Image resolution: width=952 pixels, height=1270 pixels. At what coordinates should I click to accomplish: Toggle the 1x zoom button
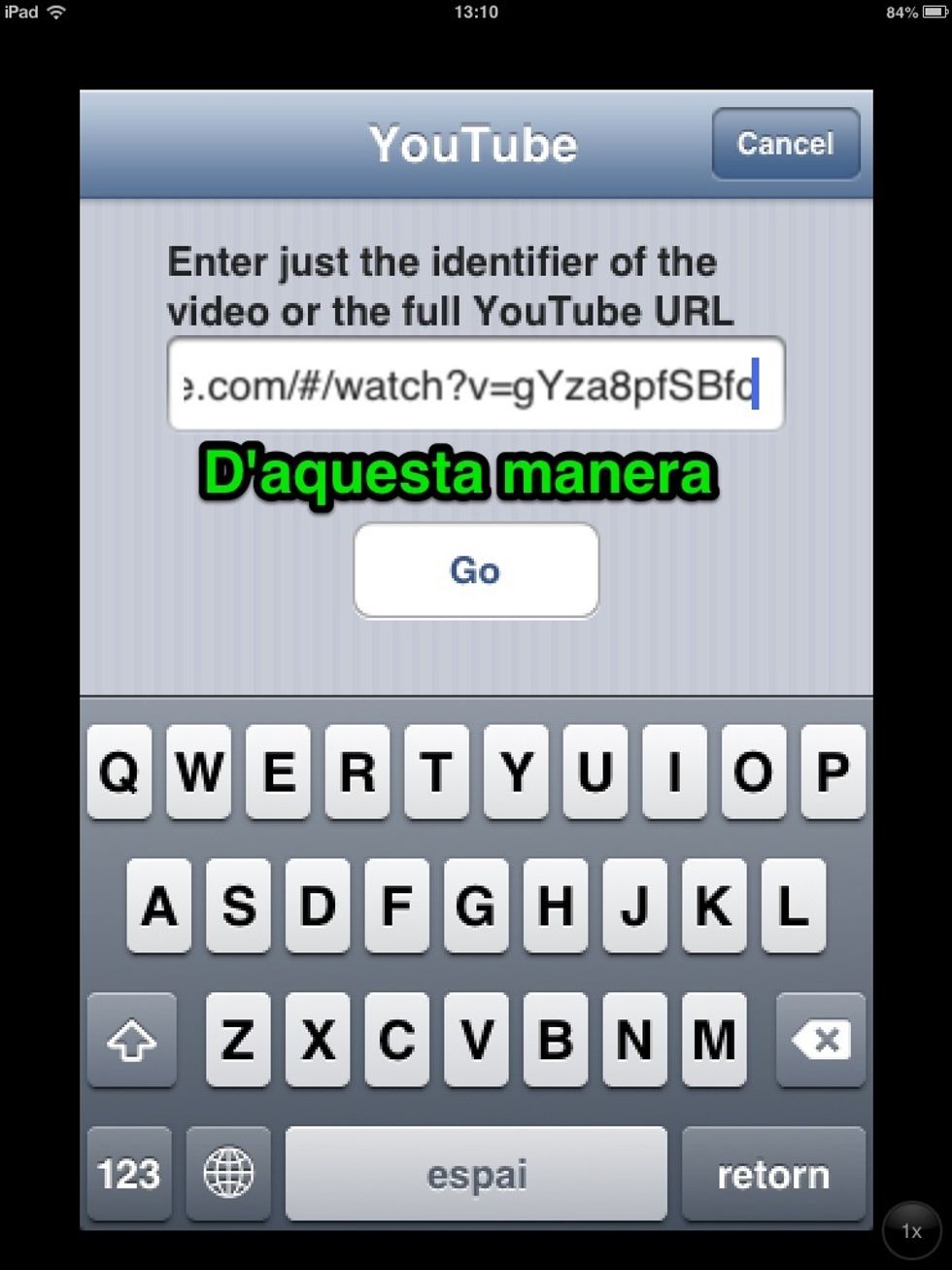911,1230
